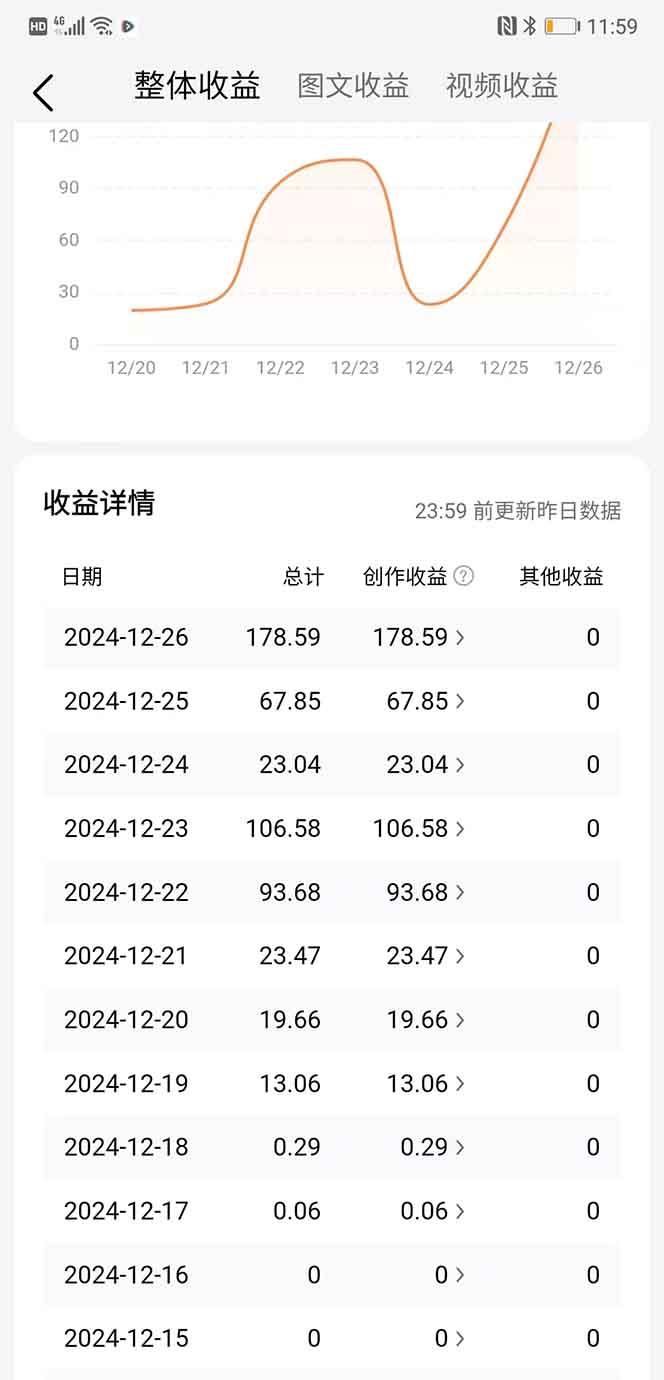This screenshot has width=664, height=1380.
Task: Open 创作收益 entry for 2024-12-15
Action: pos(449,1338)
